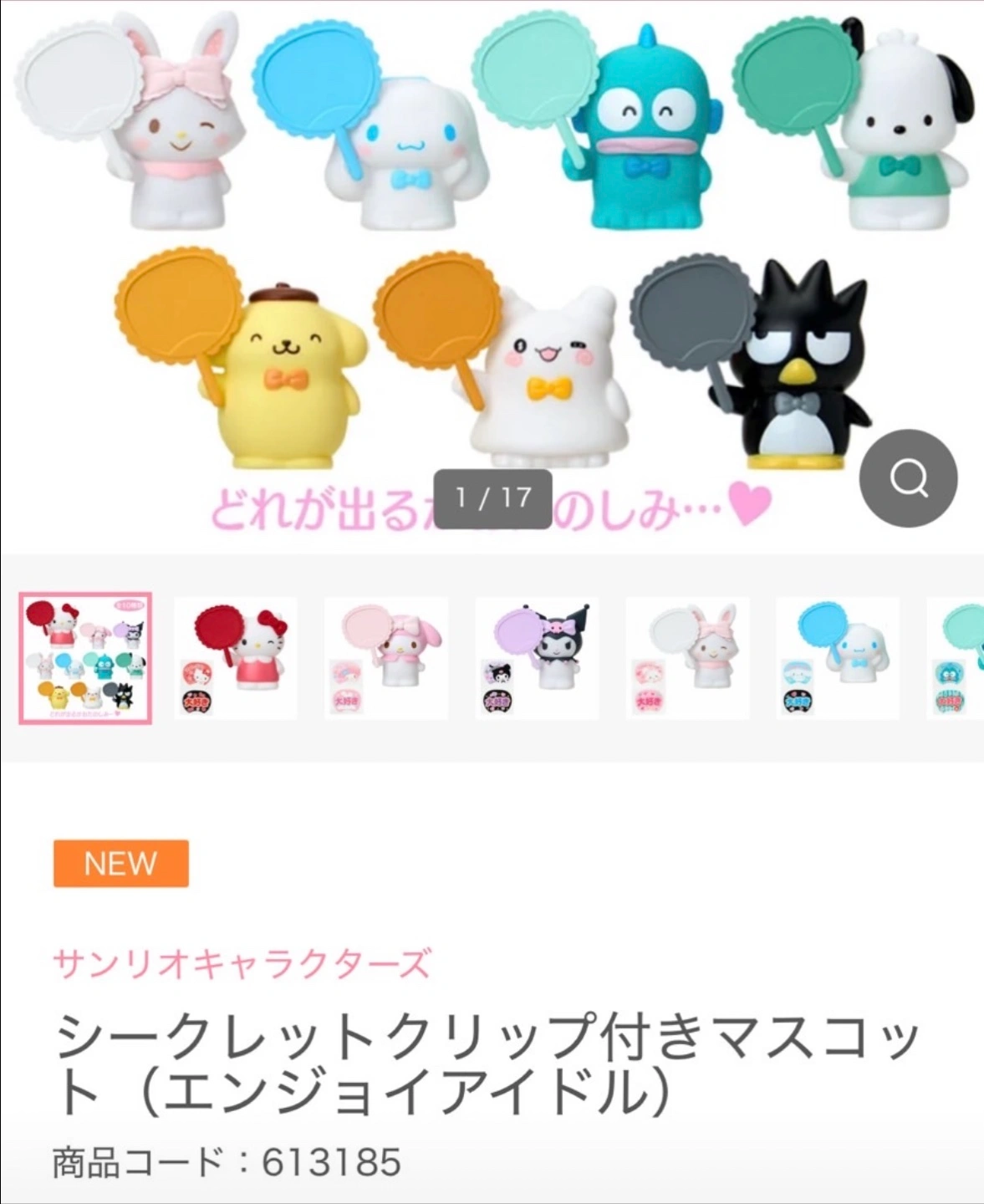This screenshot has height=1204, width=984.
Task: Tap the magnifier zoom icon on the image
Action: (908, 478)
